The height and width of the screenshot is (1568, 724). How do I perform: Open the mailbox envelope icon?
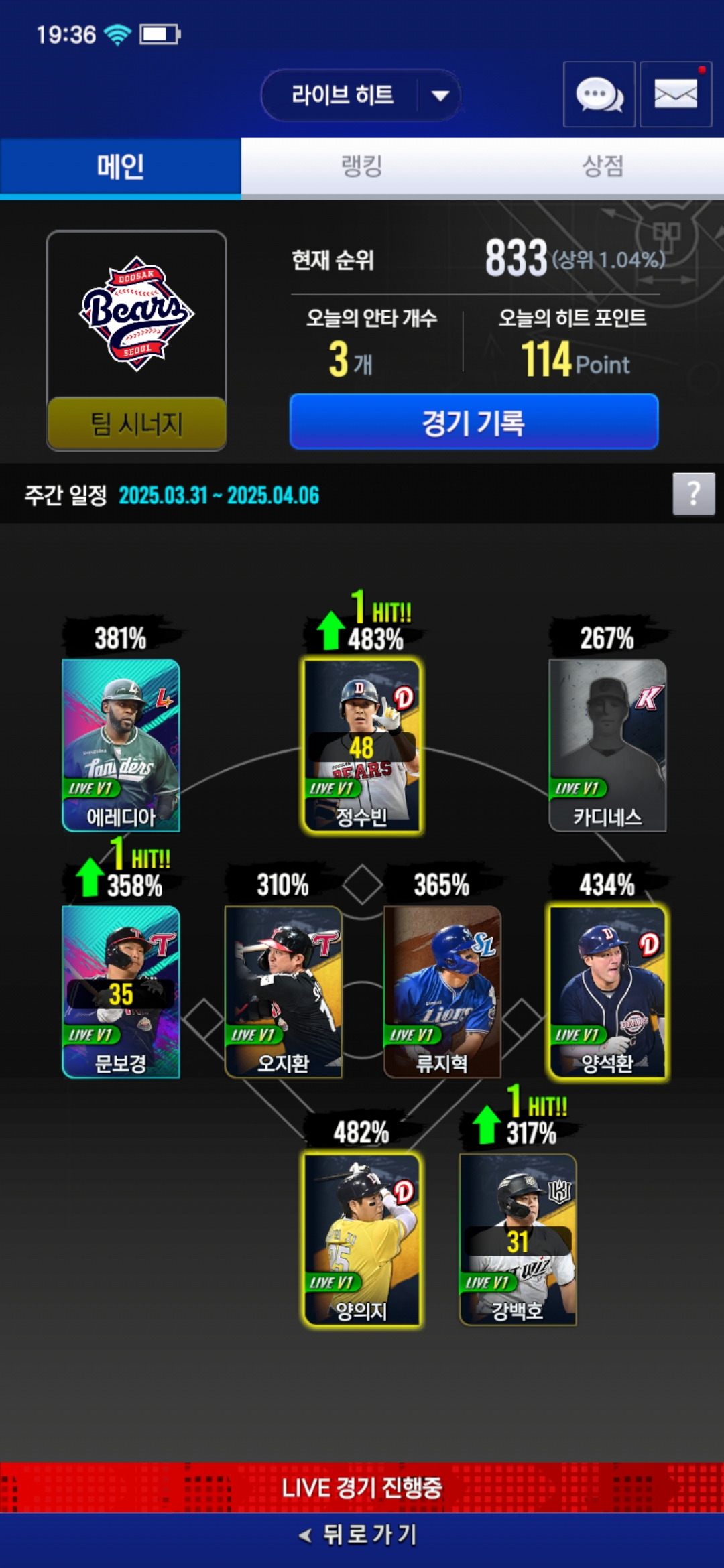(x=675, y=94)
